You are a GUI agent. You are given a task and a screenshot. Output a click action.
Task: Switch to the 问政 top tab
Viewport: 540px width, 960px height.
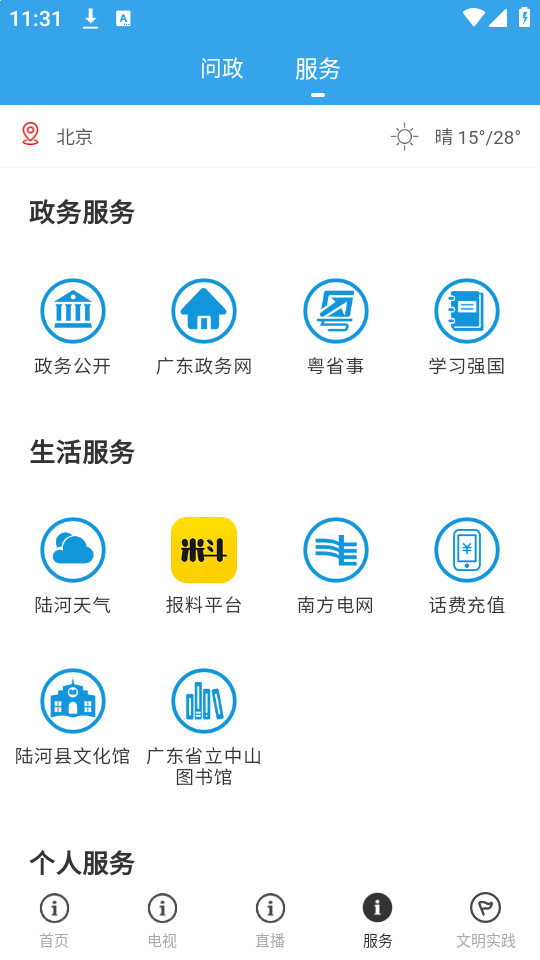(x=222, y=69)
